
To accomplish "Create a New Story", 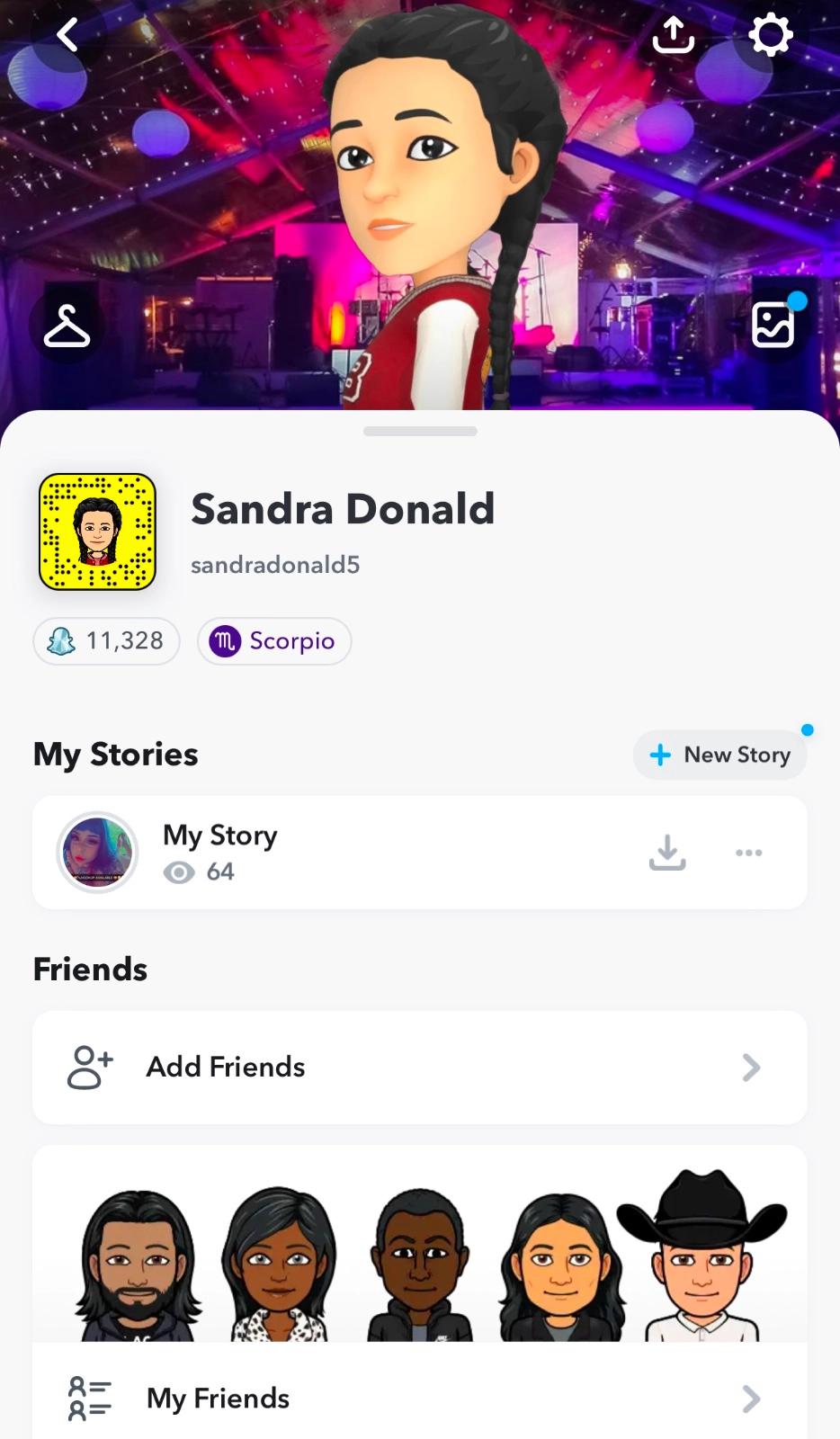I will click(x=719, y=755).
